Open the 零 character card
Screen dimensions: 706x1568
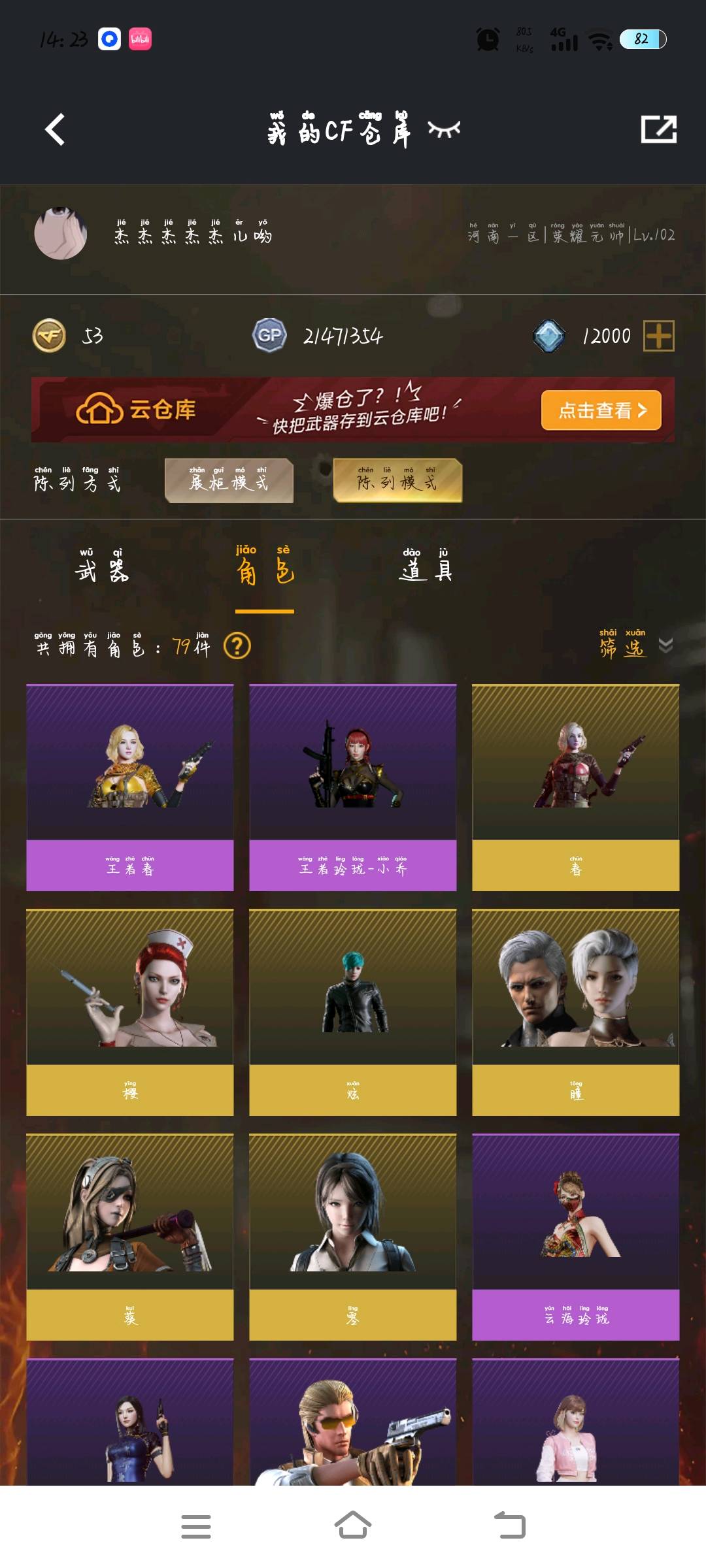[352, 1237]
